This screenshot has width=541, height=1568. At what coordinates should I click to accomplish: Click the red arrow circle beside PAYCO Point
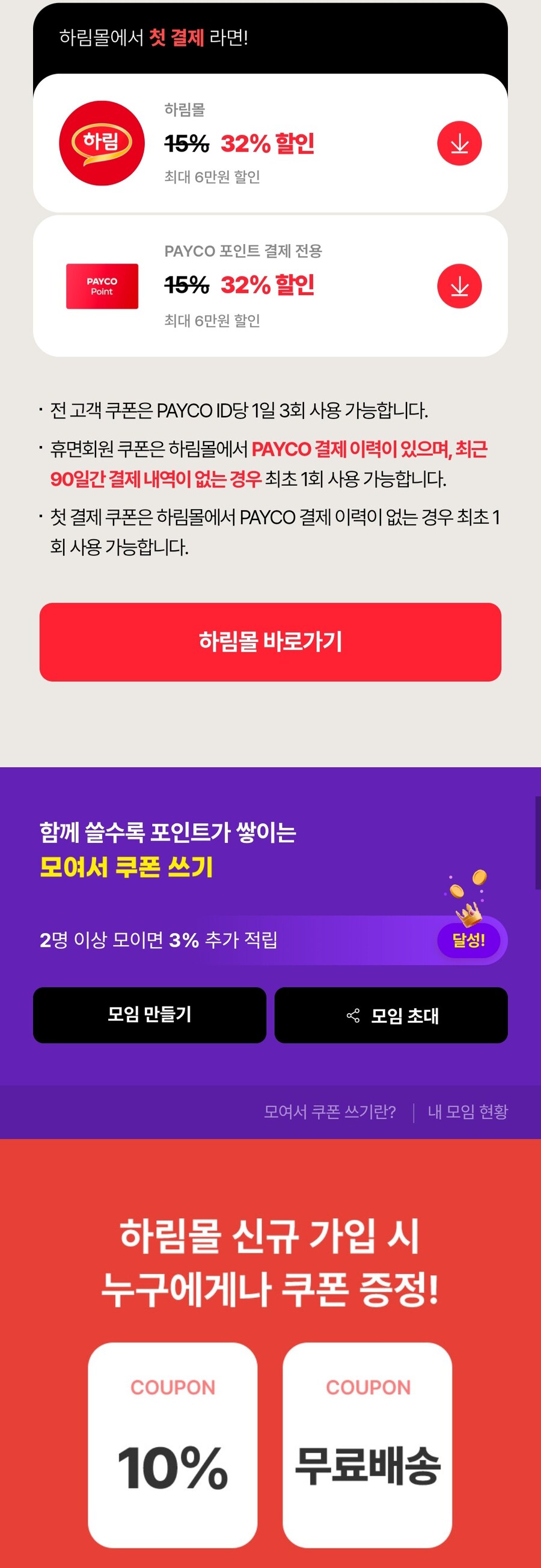pos(459,286)
